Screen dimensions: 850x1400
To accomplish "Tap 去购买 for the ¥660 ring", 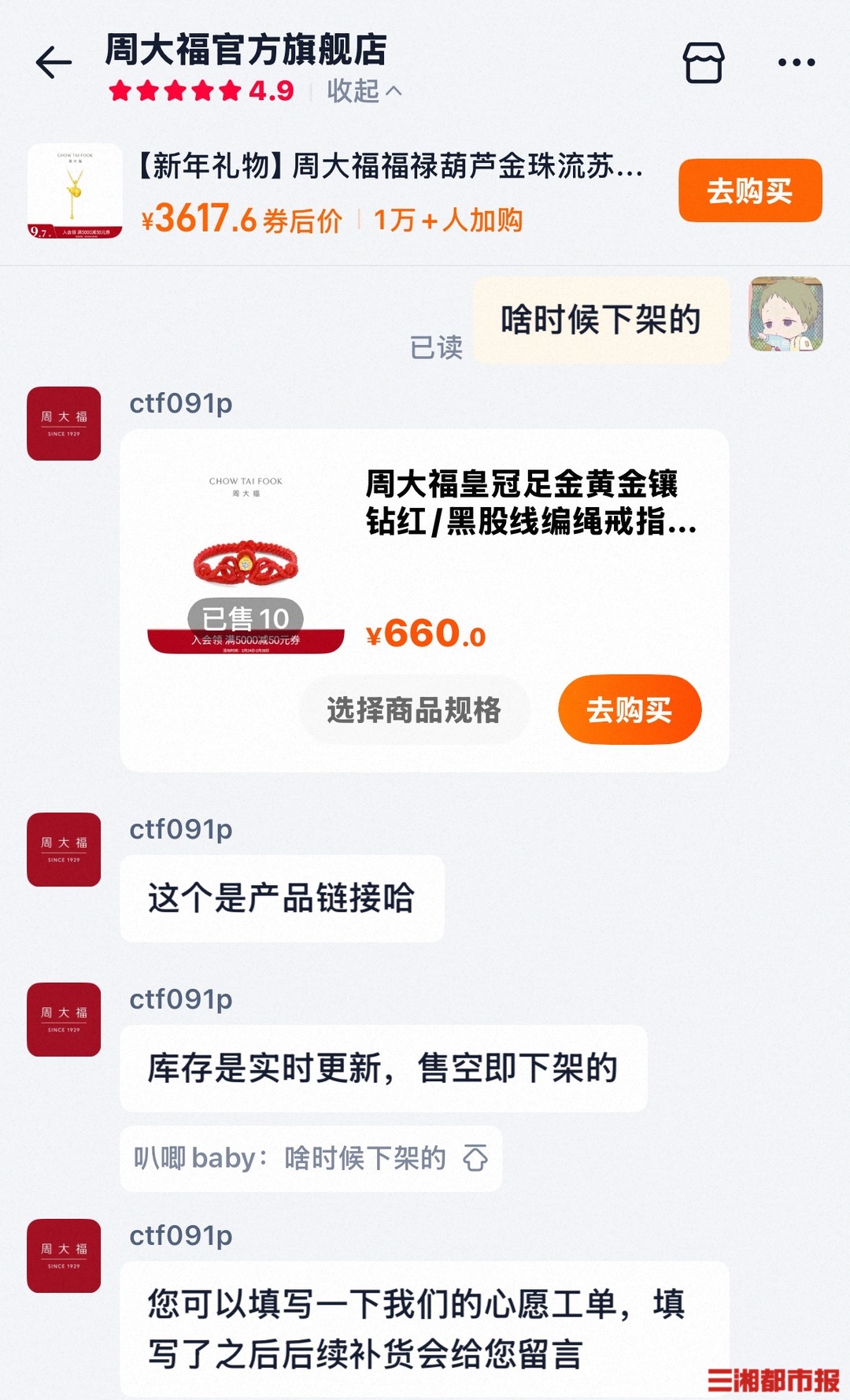I will point(629,710).
